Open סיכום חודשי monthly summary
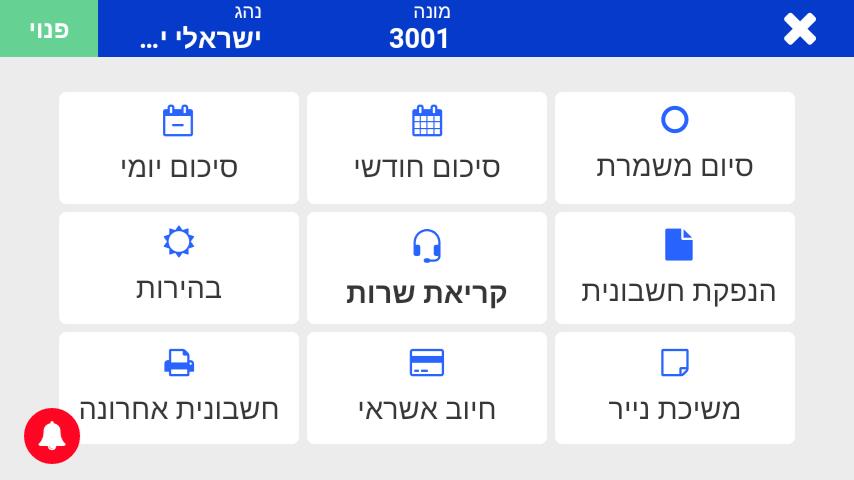Screen dimensions: 854x480 coord(427,148)
